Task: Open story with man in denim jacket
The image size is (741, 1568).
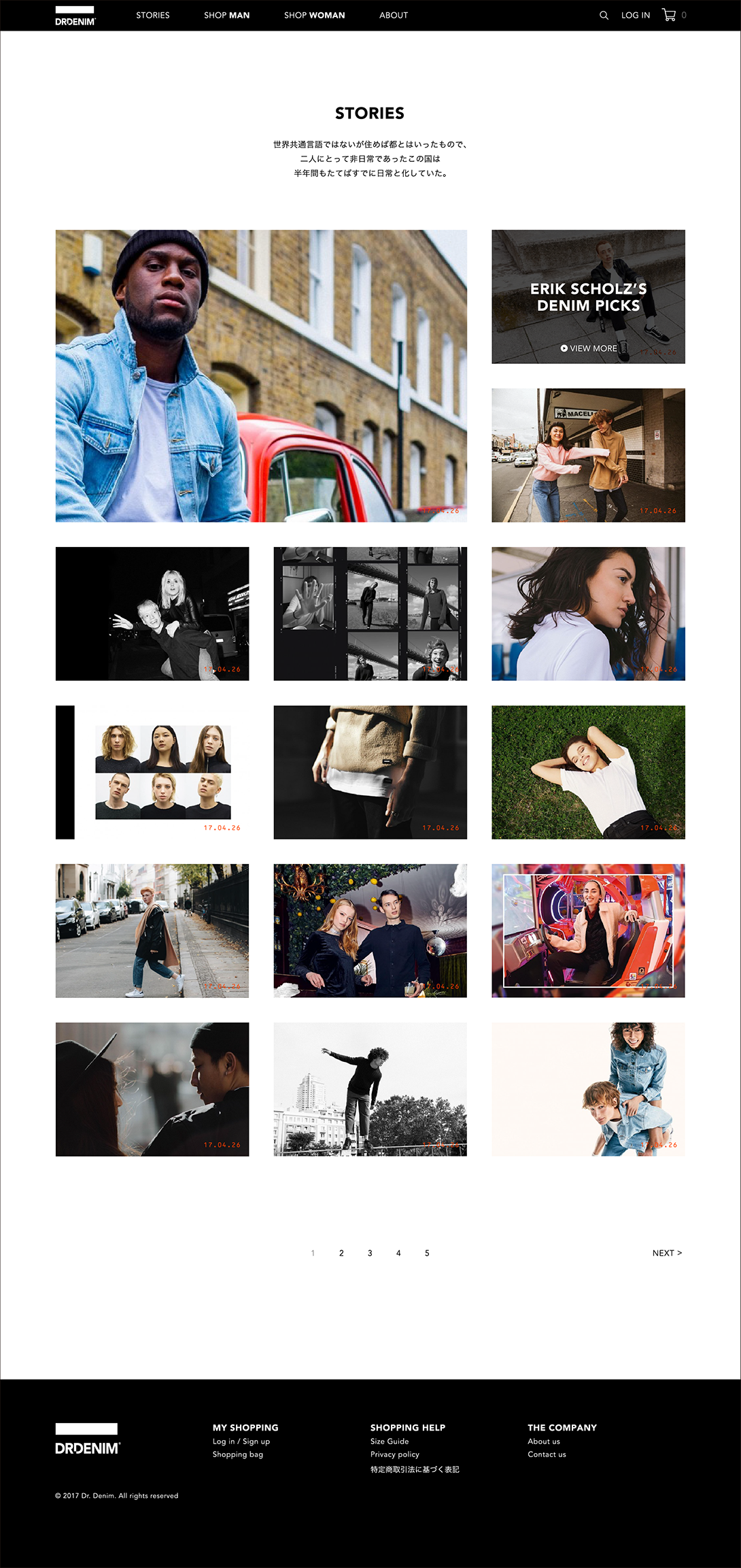Action: pos(261,376)
